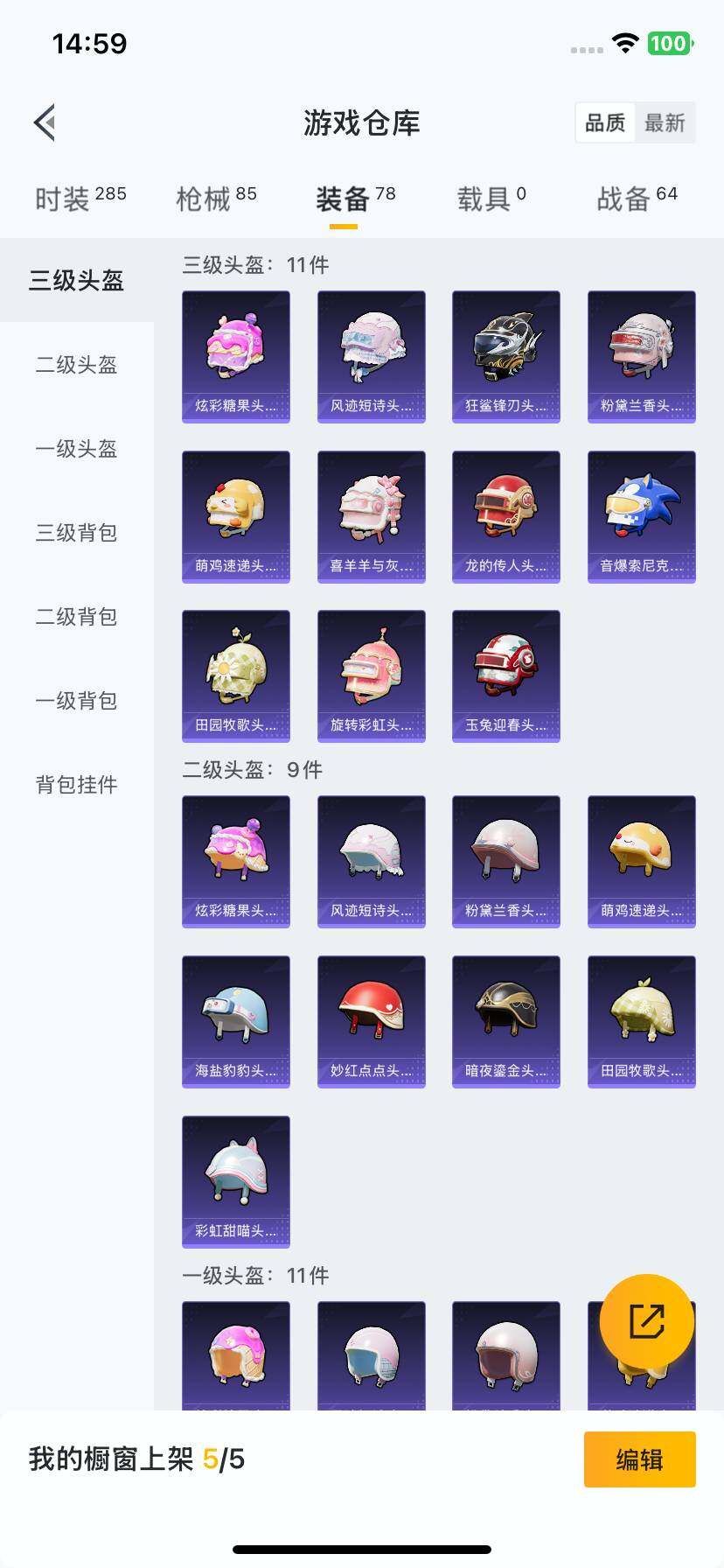724x1568 pixels.
Task: Select 三级背包 in the sidebar
Action: [77, 533]
